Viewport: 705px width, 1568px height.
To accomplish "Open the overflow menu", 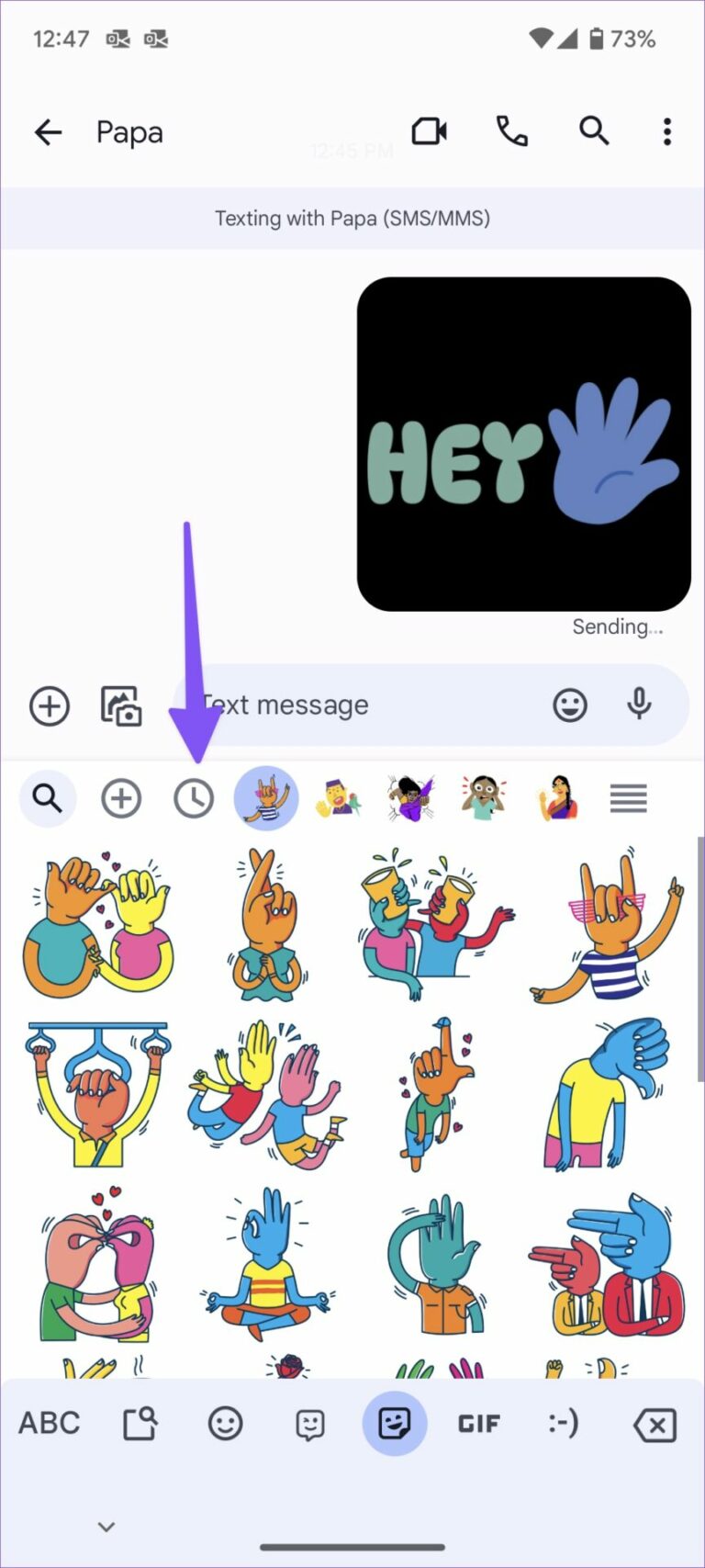I will [x=667, y=132].
